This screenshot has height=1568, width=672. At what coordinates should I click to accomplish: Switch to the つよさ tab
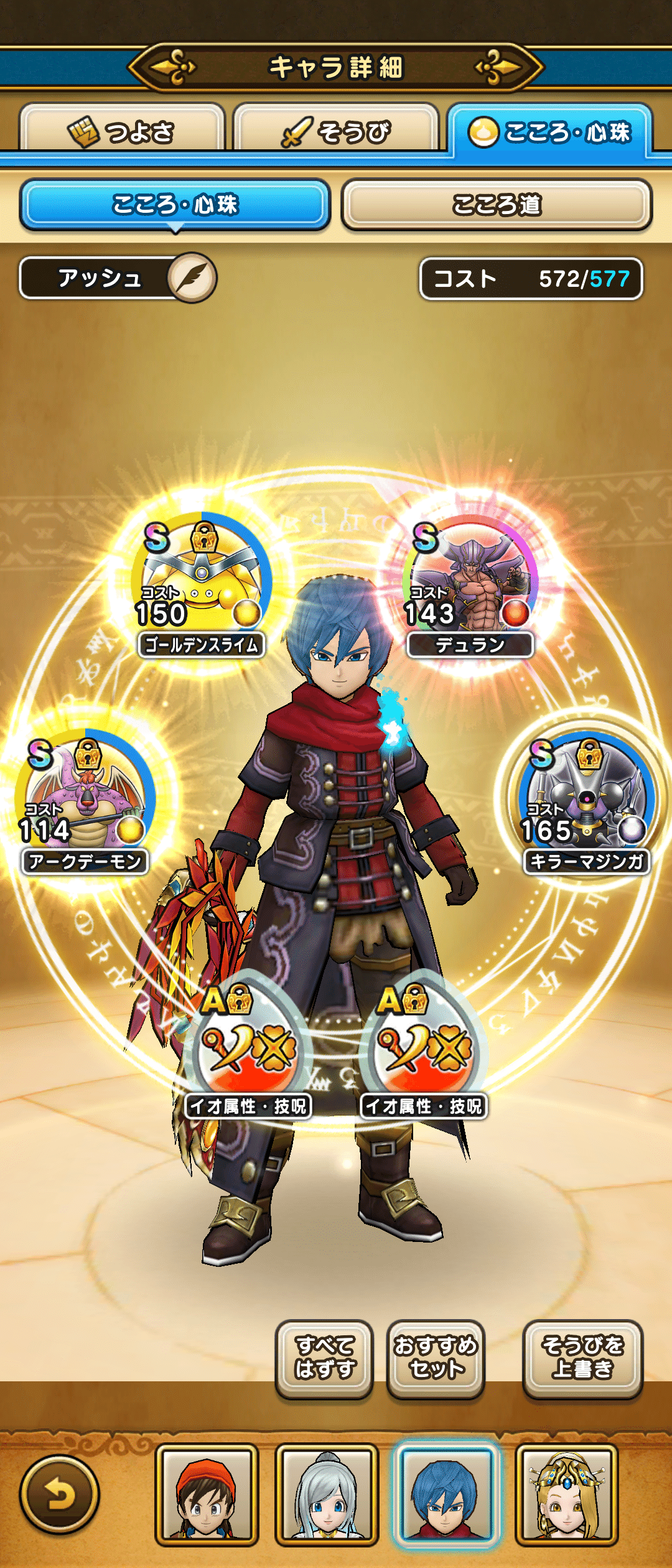point(122,130)
